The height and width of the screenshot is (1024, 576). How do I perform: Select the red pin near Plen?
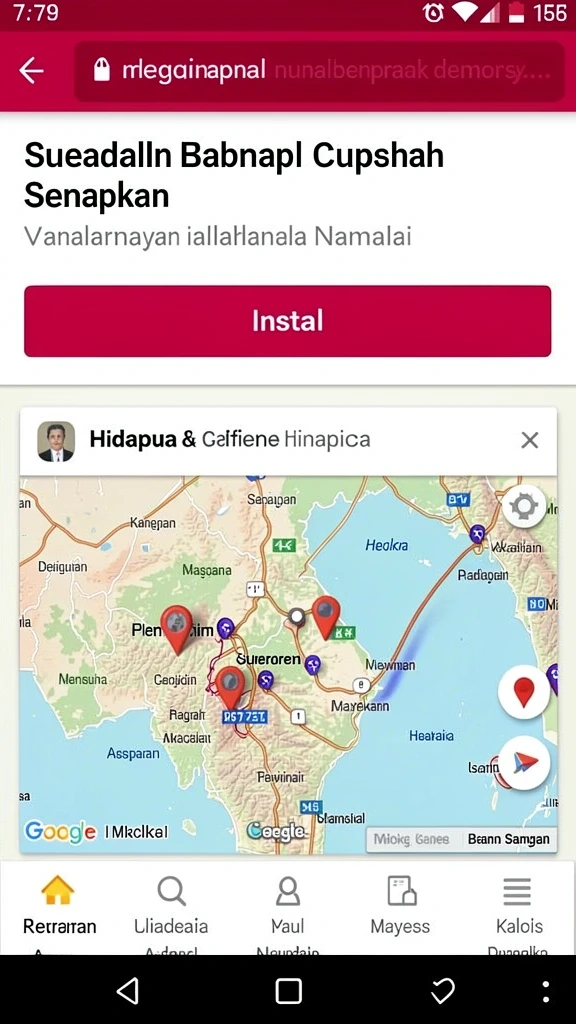[177, 629]
